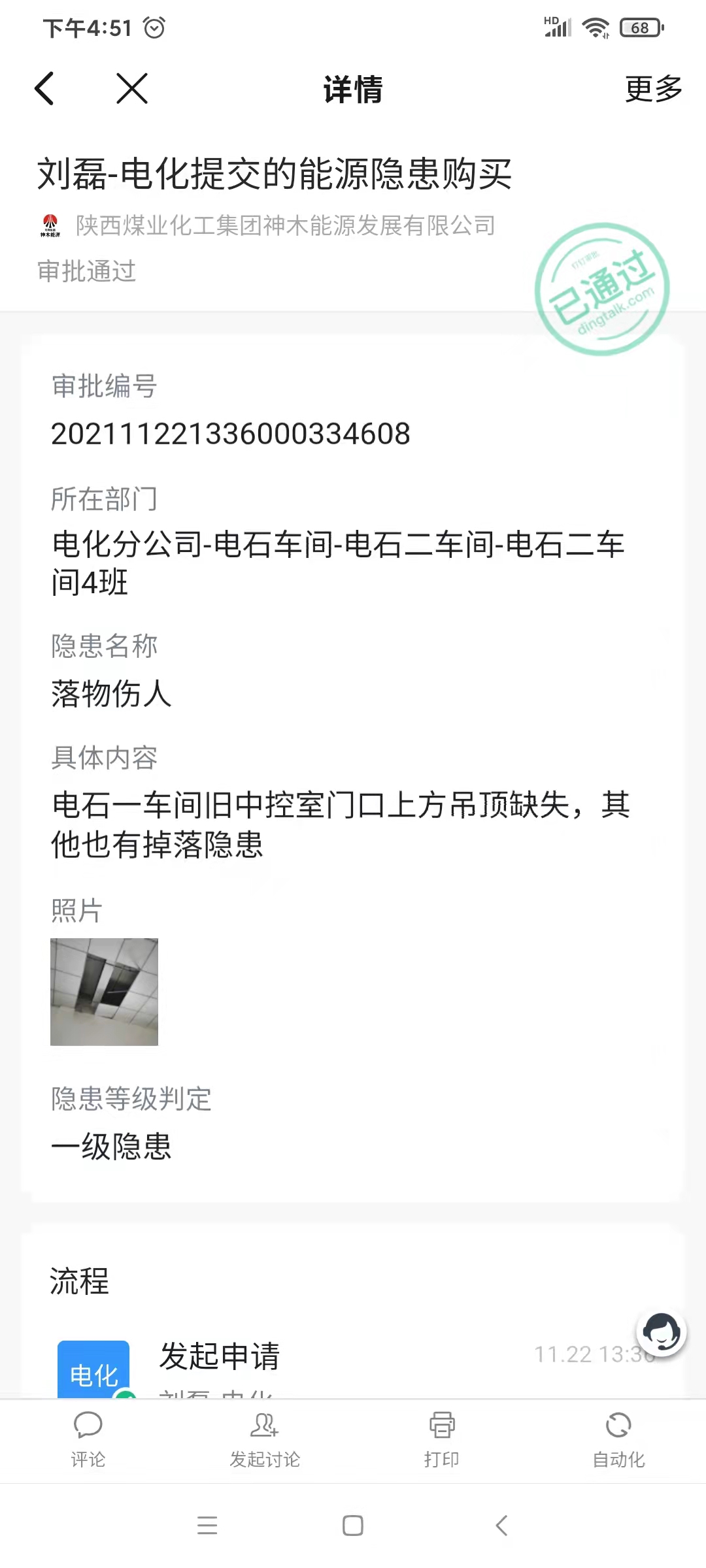The height and width of the screenshot is (1568, 706).
Task: Open the 更多 menu
Action: tap(653, 89)
